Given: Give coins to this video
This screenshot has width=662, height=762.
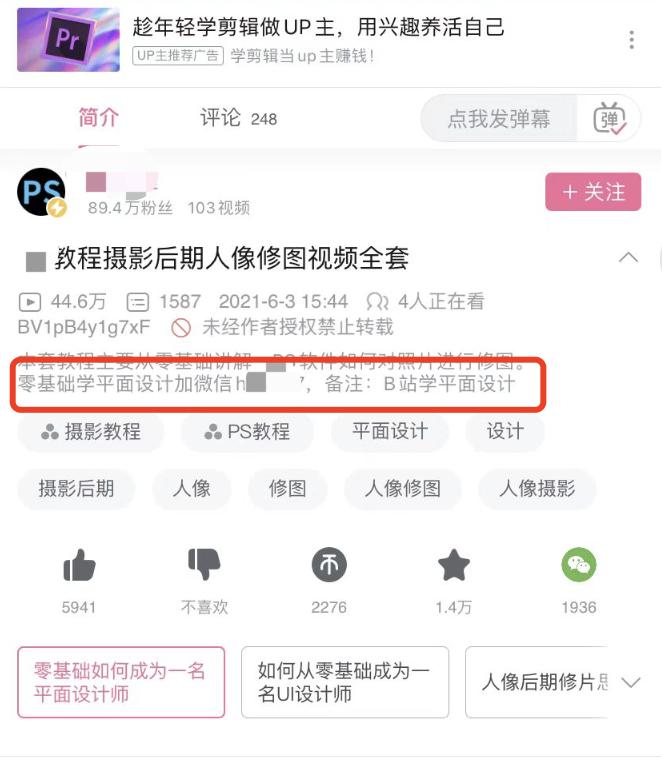Looking at the screenshot, I should (x=329, y=566).
